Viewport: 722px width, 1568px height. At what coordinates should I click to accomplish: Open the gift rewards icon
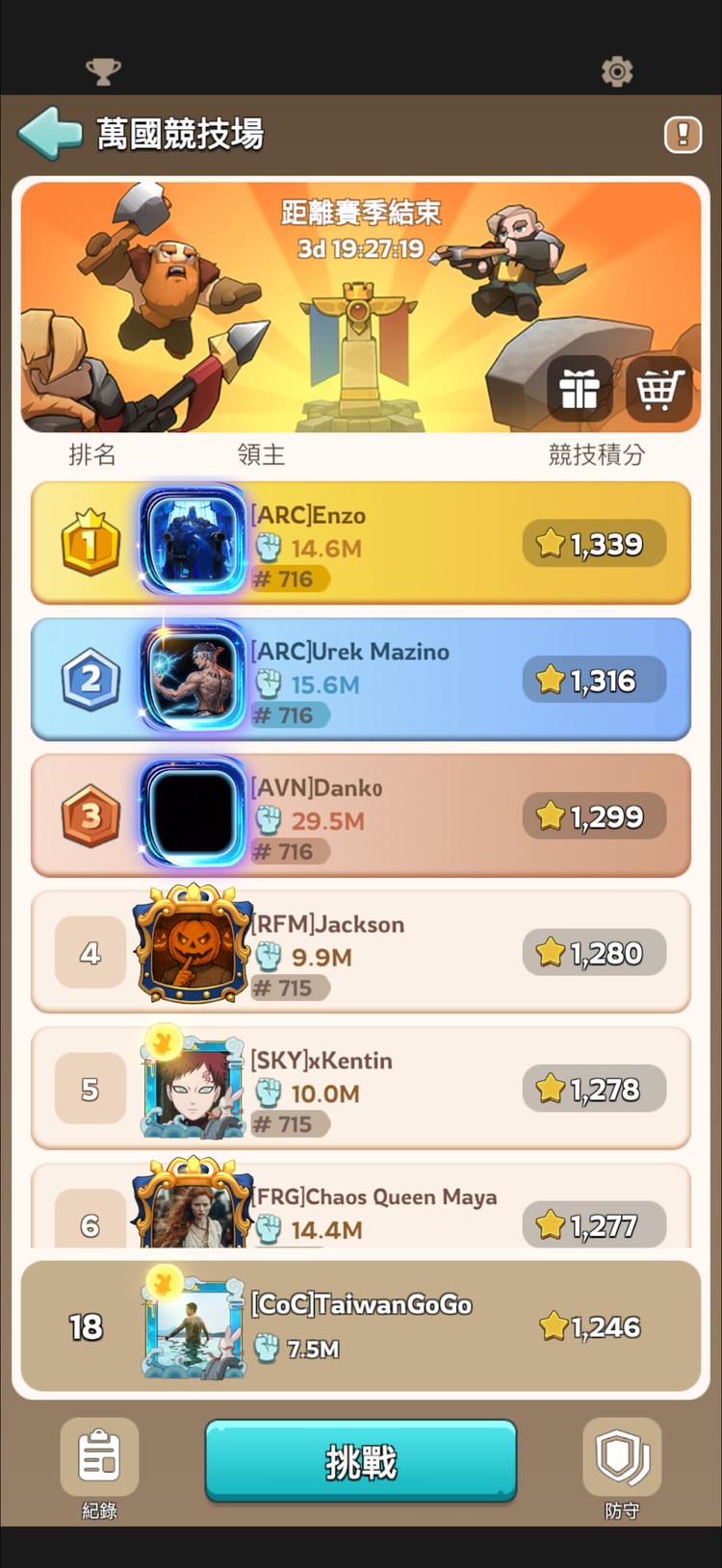click(580, 389)
